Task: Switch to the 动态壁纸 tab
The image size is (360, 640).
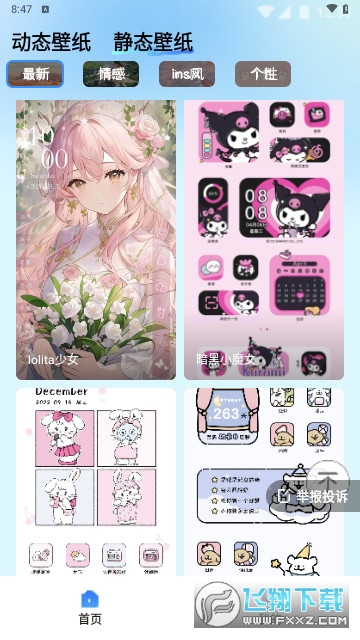Action: coord(51,42)
